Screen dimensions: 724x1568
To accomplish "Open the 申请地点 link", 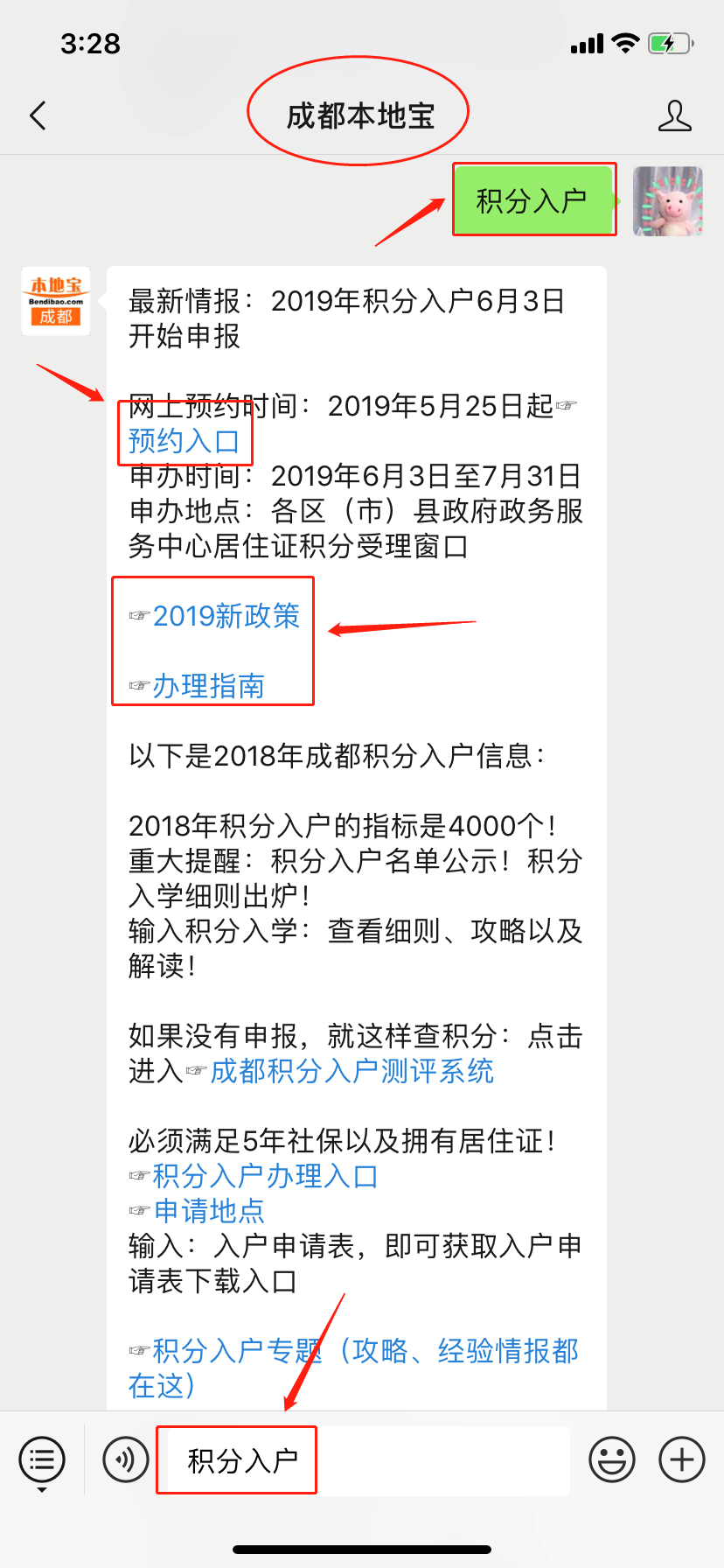I will [208, 1211].
